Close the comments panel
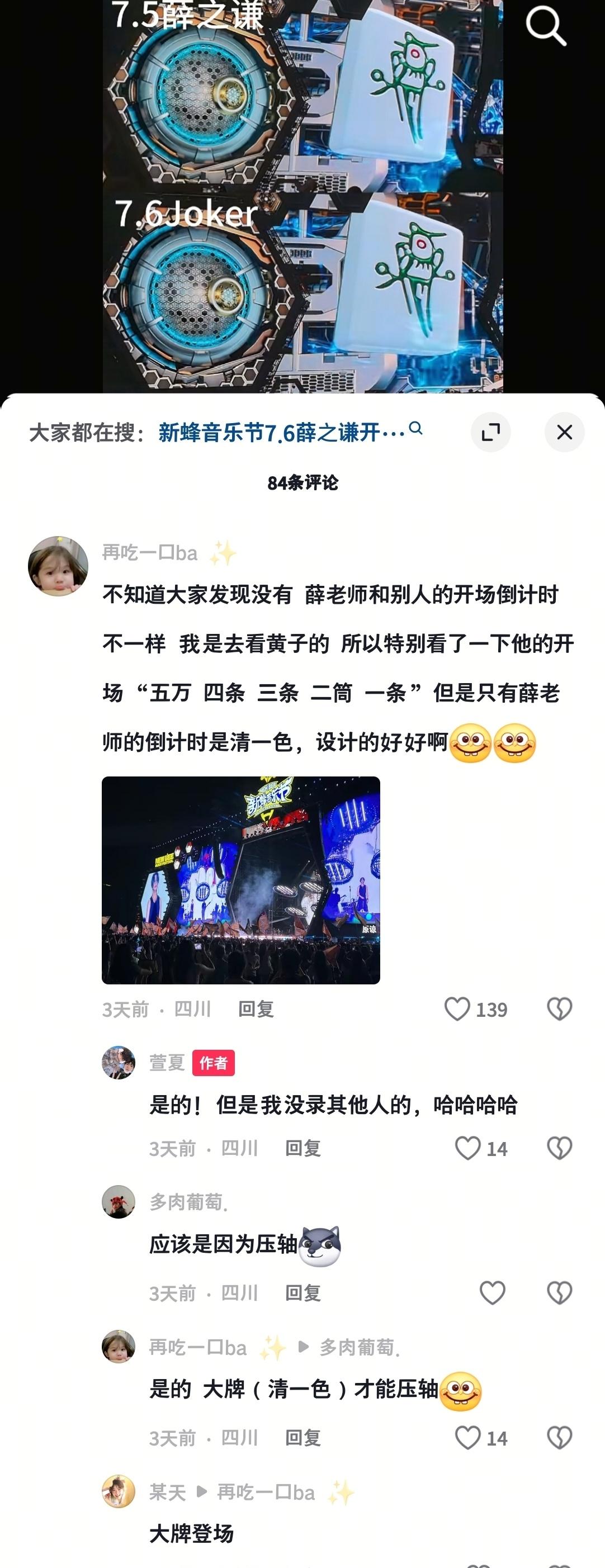 coord(564,432)
